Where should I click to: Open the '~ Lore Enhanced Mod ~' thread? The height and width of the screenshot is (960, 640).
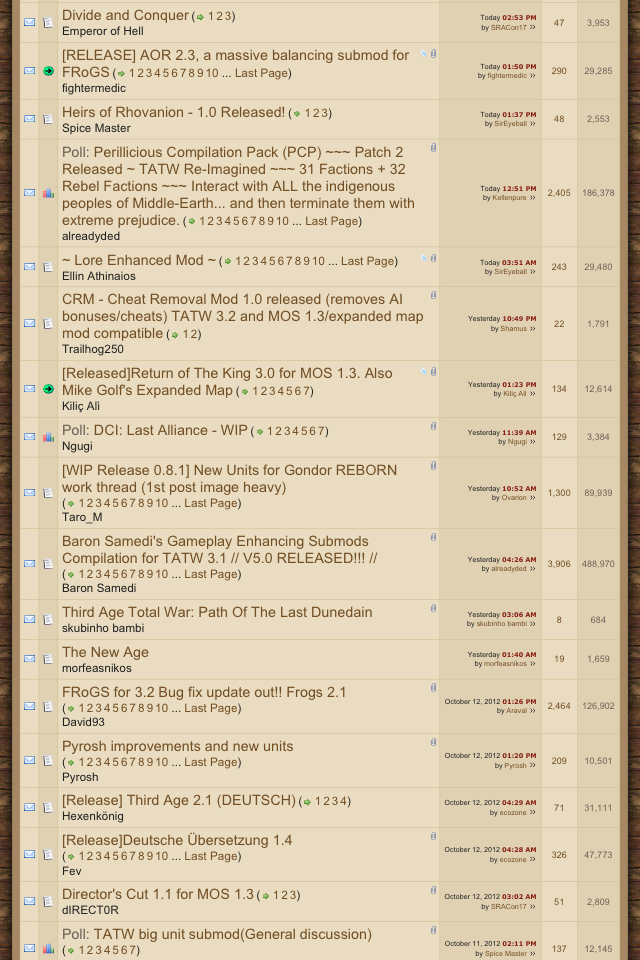pos(139,260)
